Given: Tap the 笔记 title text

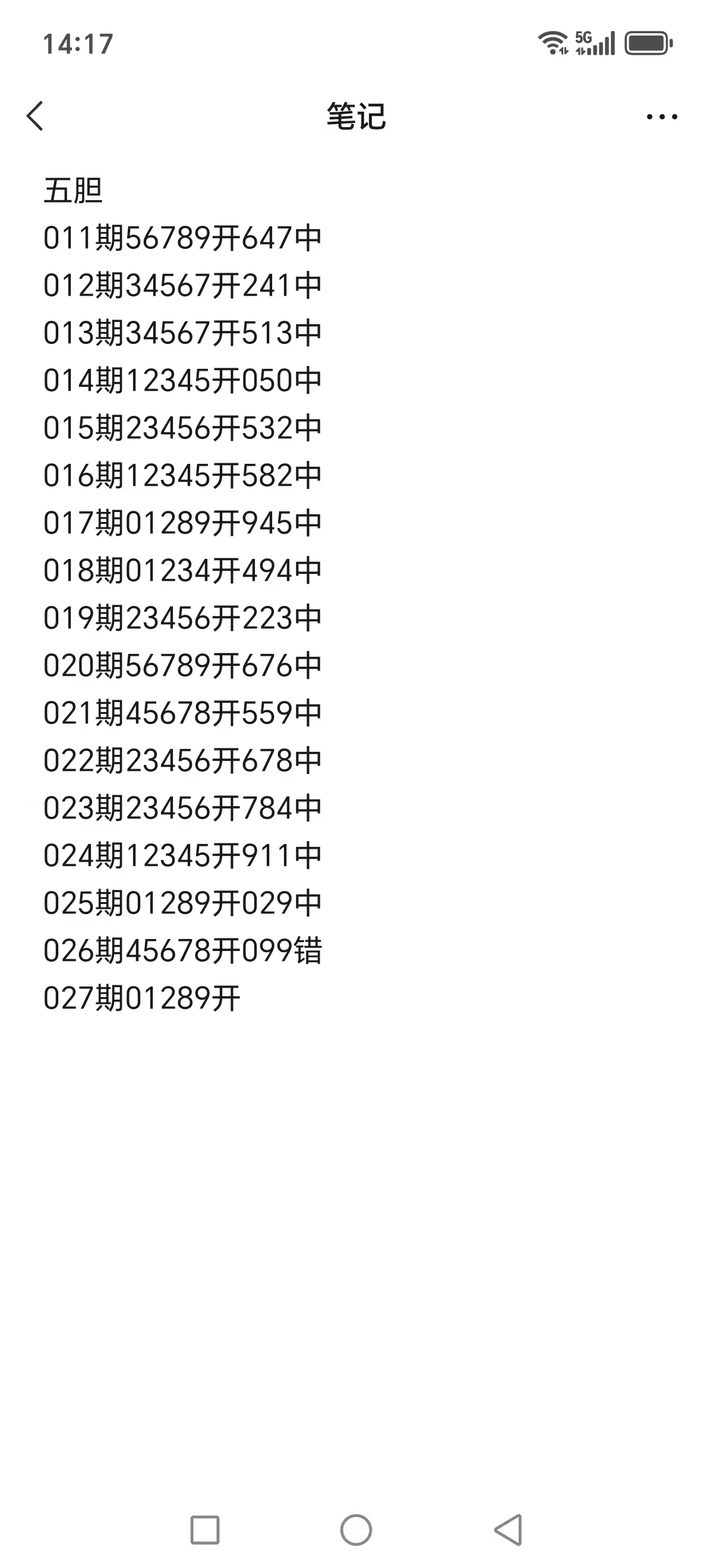Looking at the screenshot, I should pyautogui.click(x=356, y=117).
